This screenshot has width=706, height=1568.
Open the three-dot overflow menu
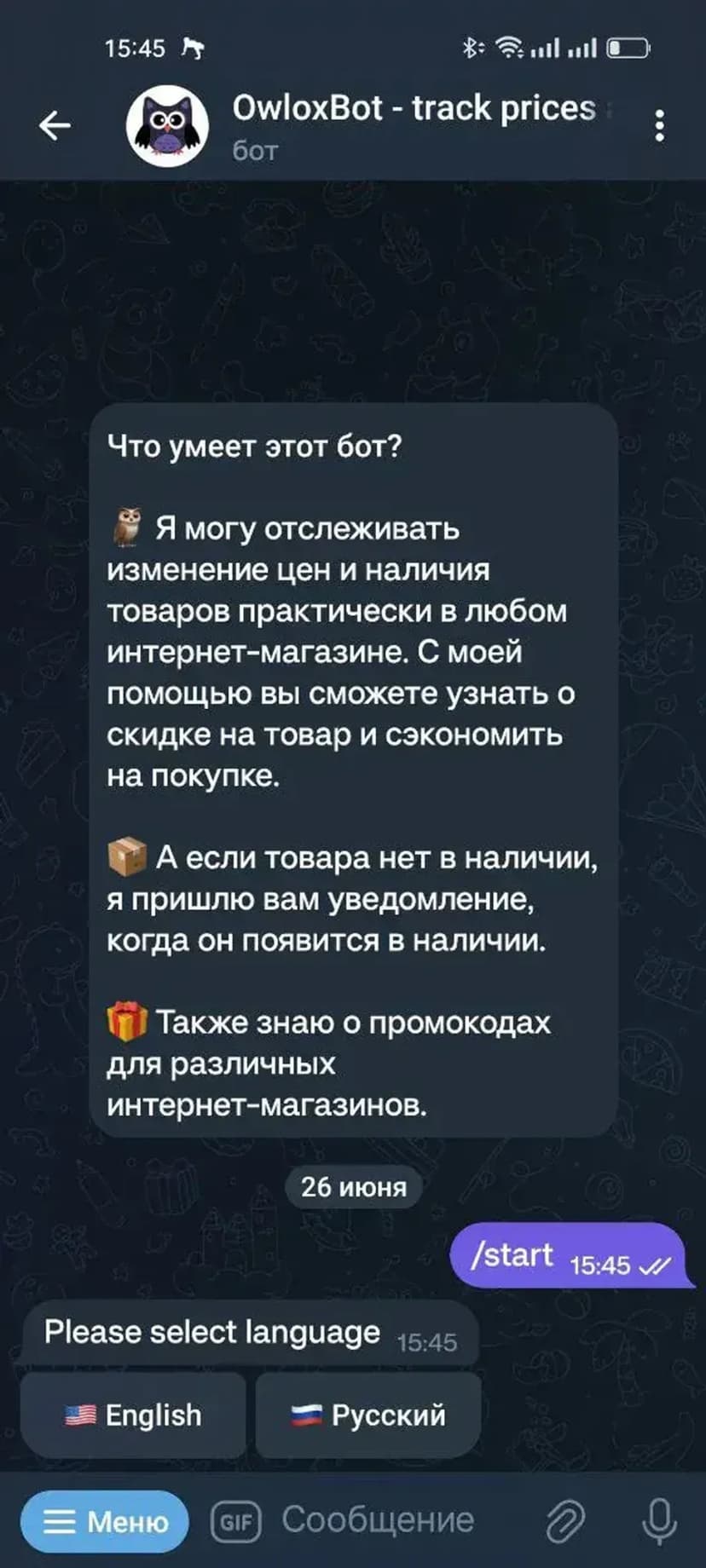(659, 126)
